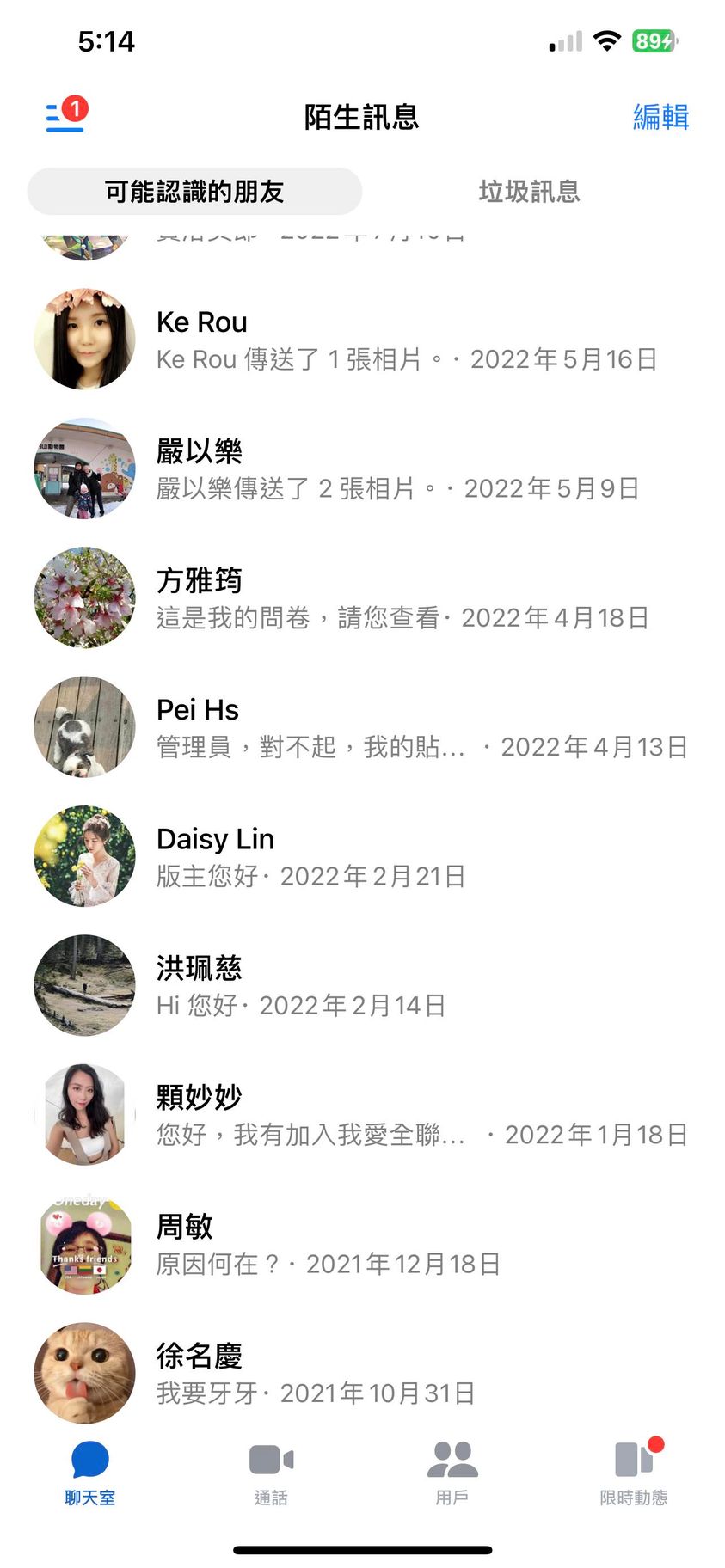Read the message from 洪珮慈
The width and height of the screenshot is (725, 1568).
point(361,986)
